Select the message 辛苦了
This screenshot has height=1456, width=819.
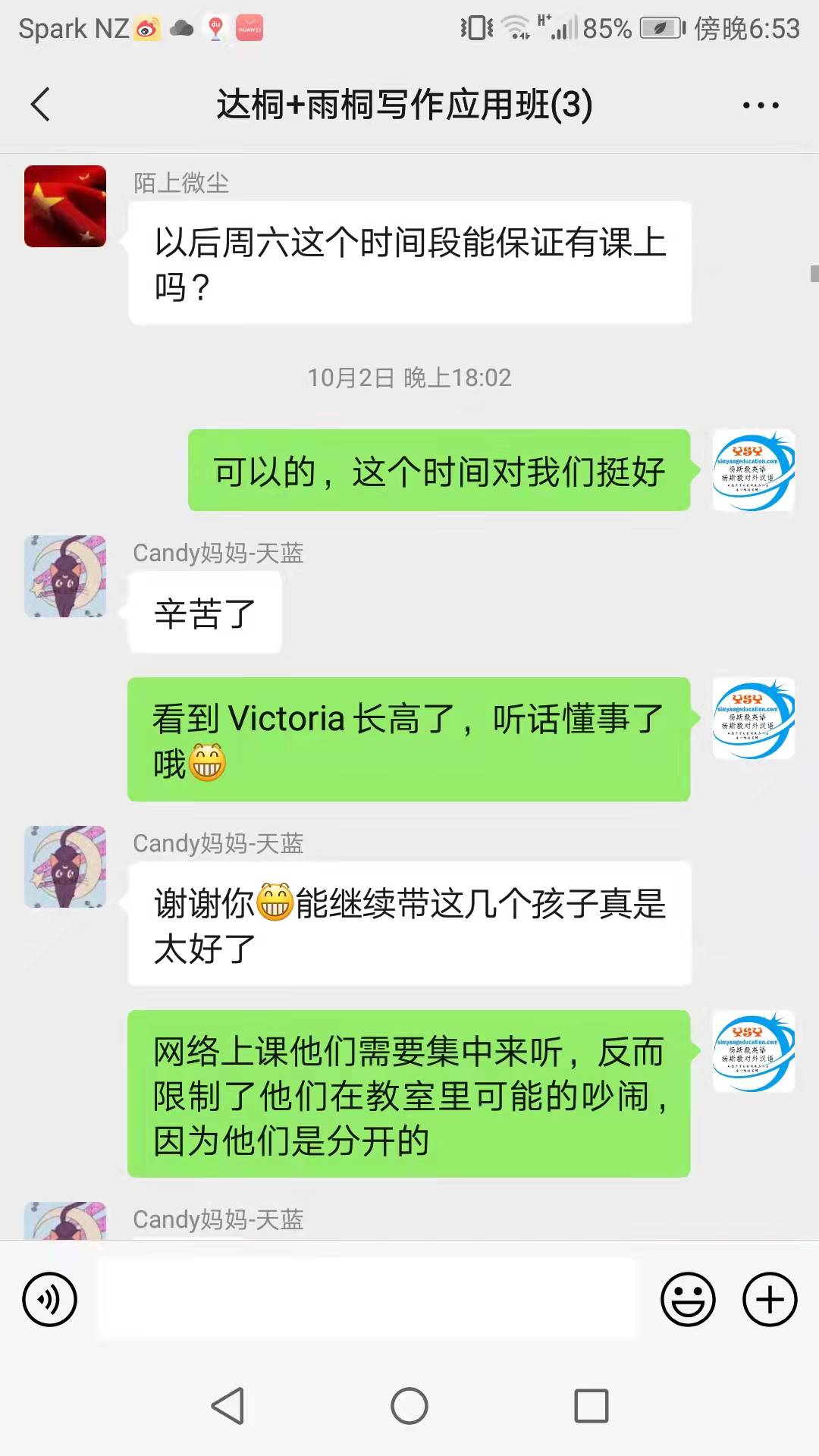pyautogui.click(x=203, y=613)
